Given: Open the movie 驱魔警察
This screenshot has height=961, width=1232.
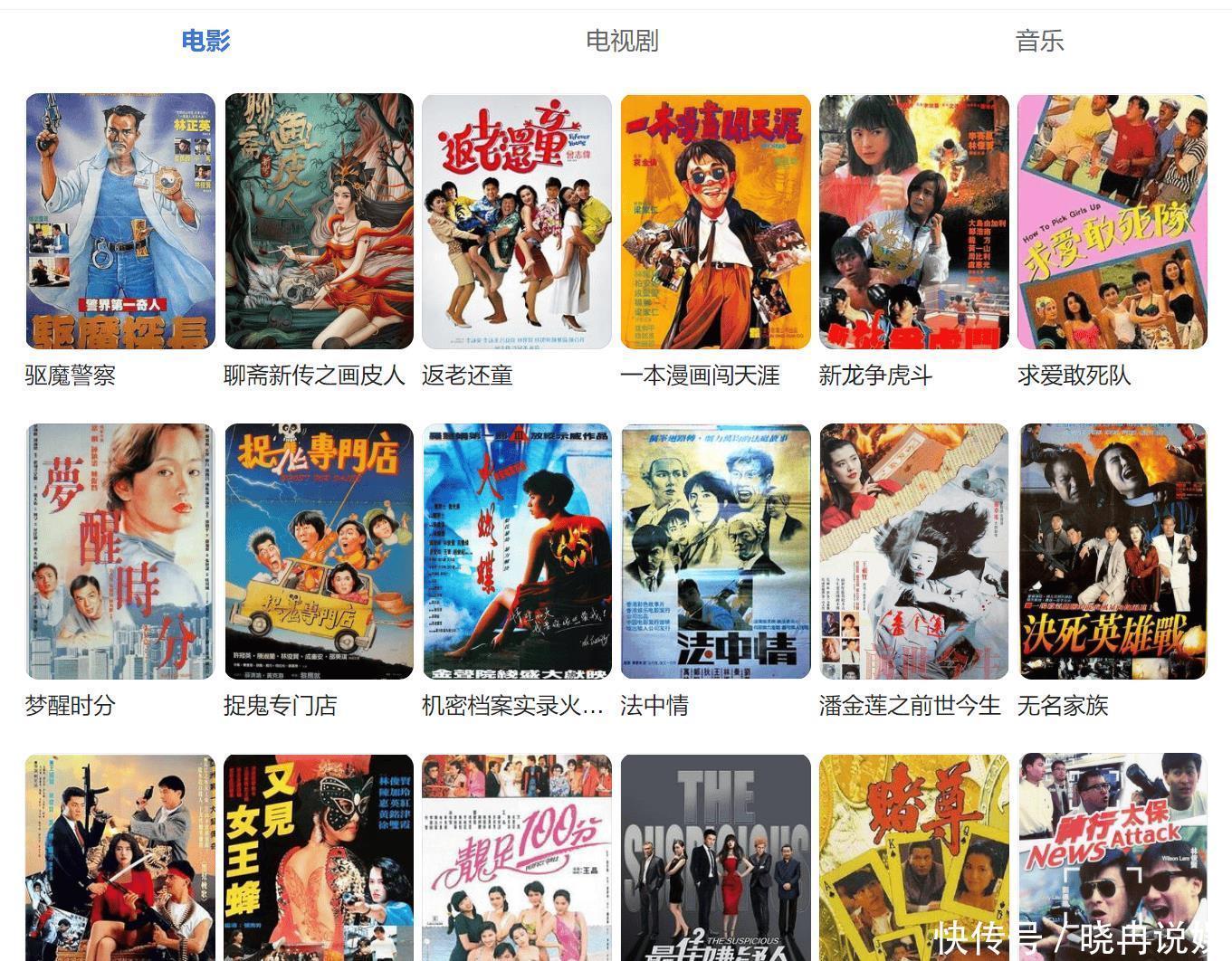Looking at the screenshot, I should 120,222.
